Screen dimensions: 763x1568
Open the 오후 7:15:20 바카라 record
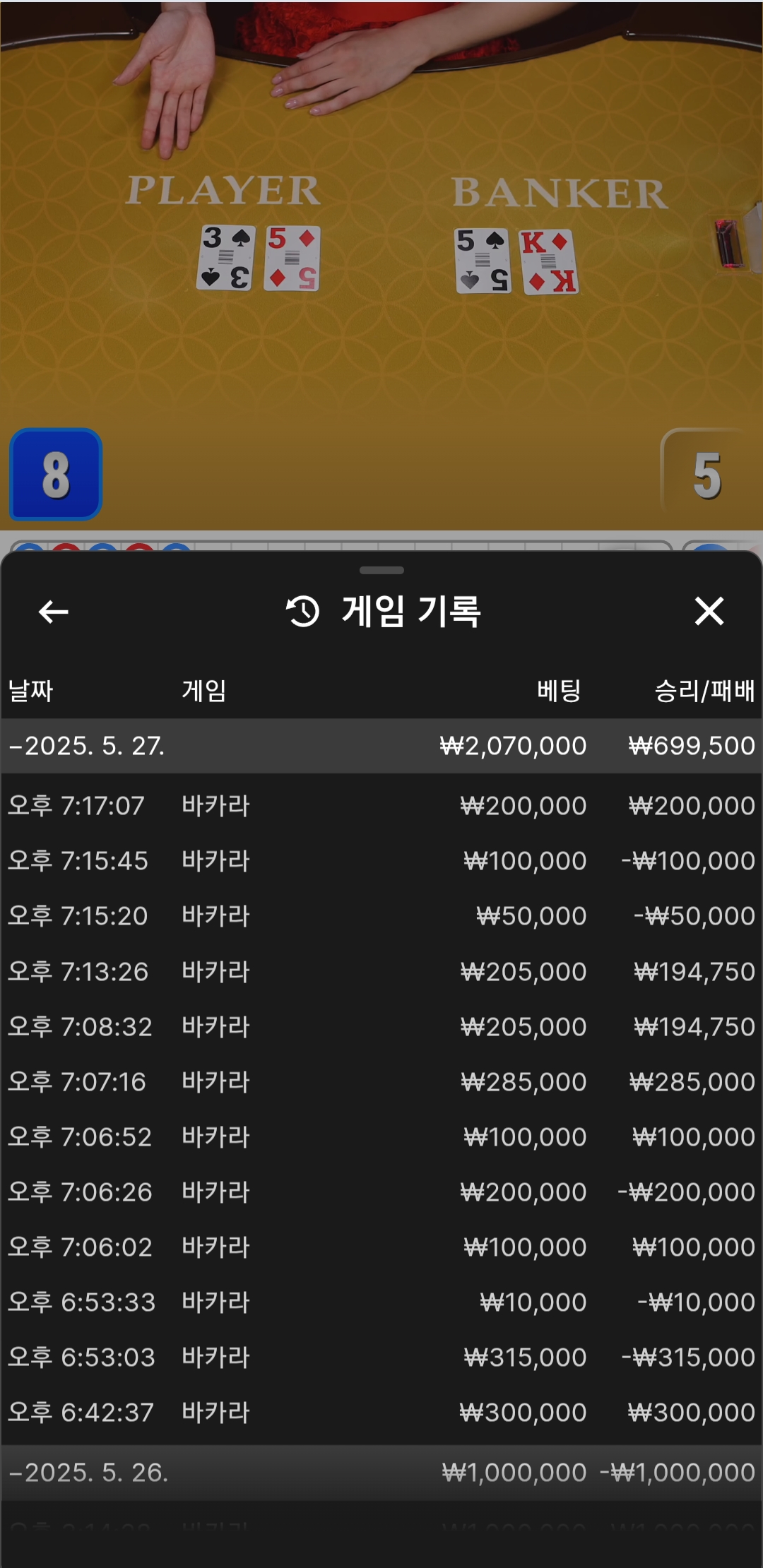click(x=381, y=916)
